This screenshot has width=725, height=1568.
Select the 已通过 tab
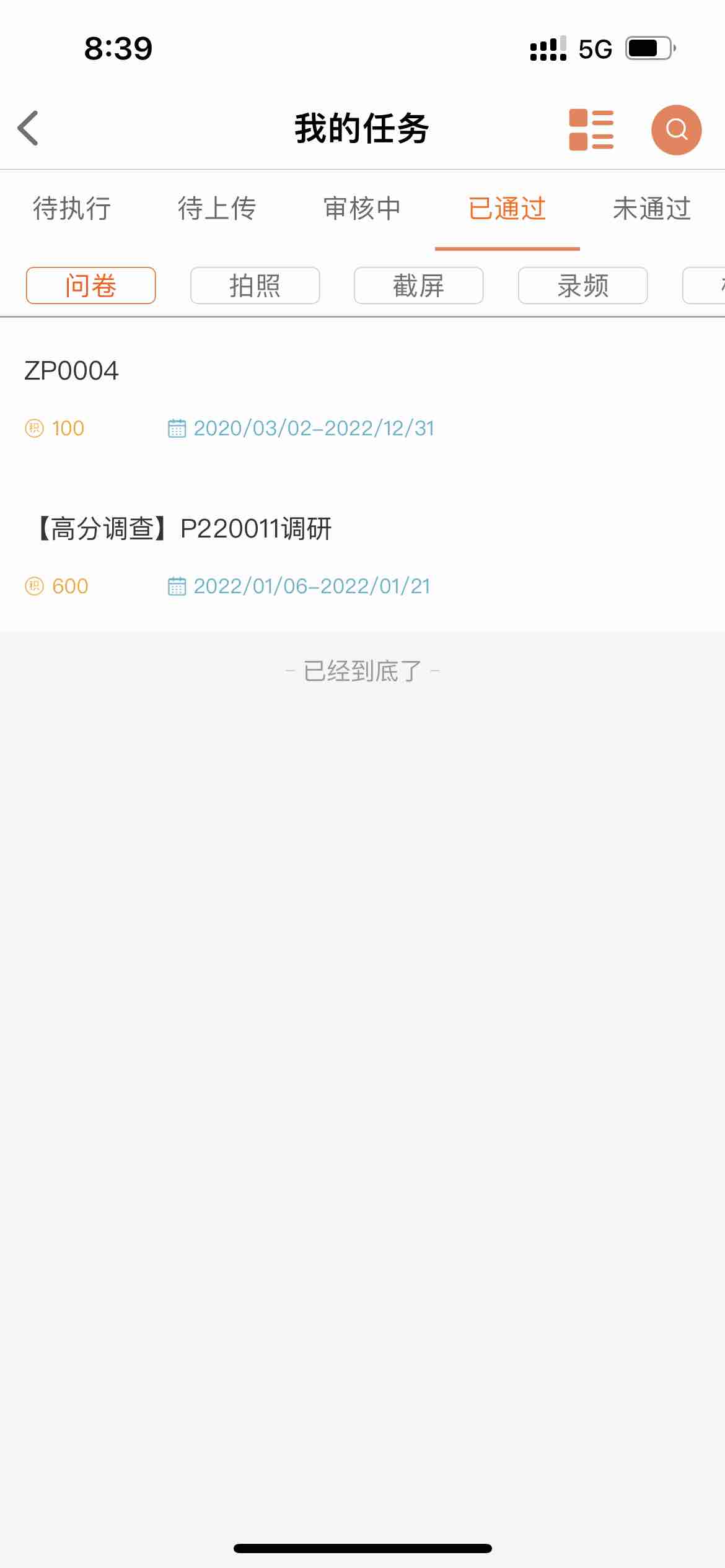507,209
